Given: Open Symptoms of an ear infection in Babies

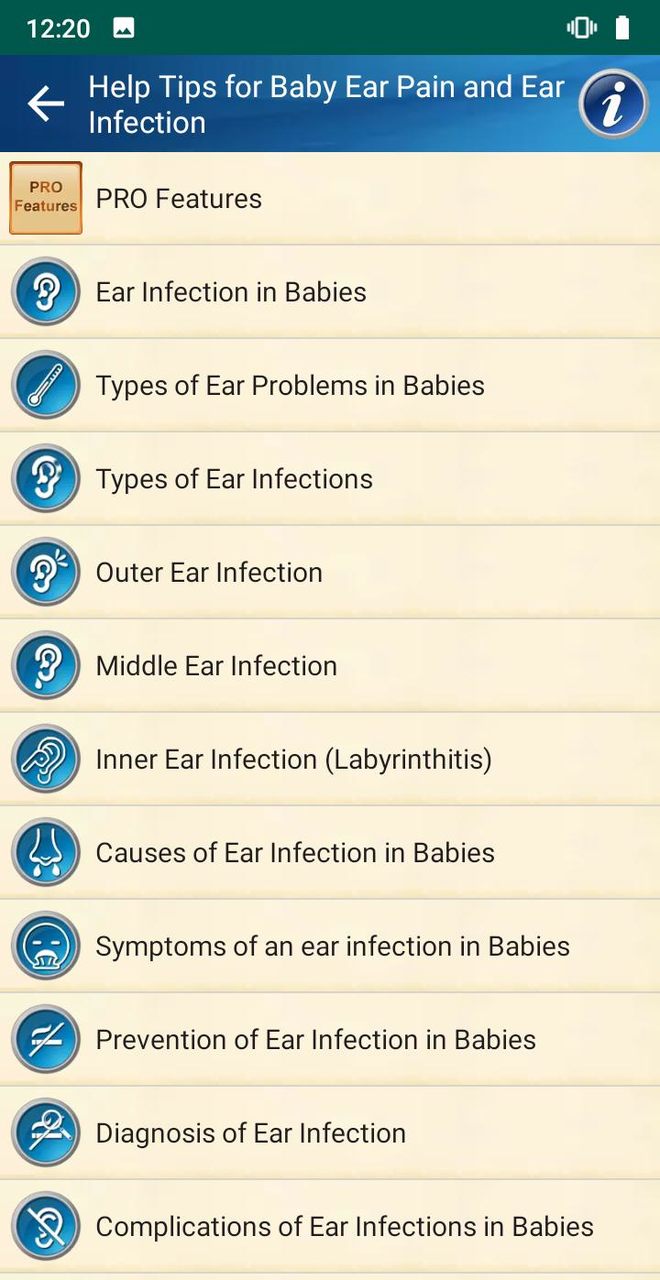Looking at the screenshot, I should point(330,946).
